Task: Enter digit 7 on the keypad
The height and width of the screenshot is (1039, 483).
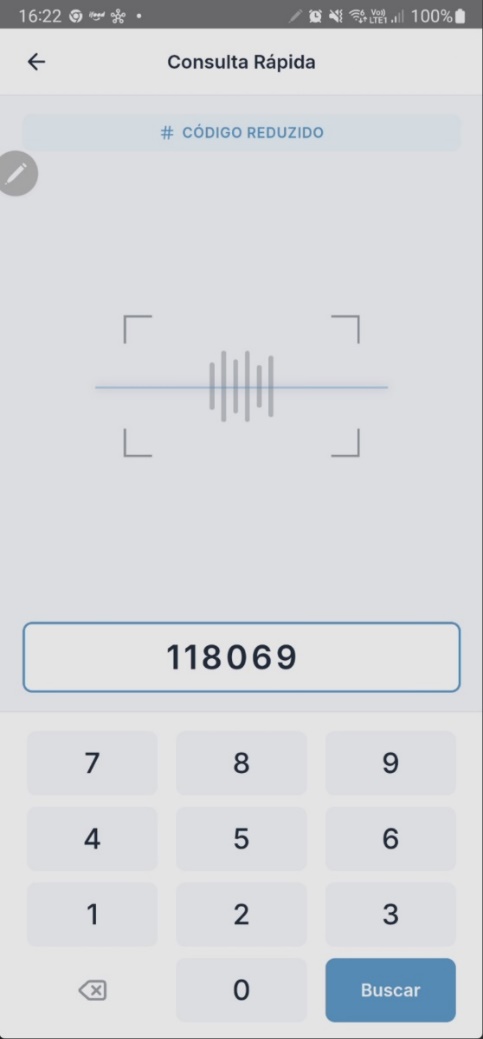Action: click(92, 763)
